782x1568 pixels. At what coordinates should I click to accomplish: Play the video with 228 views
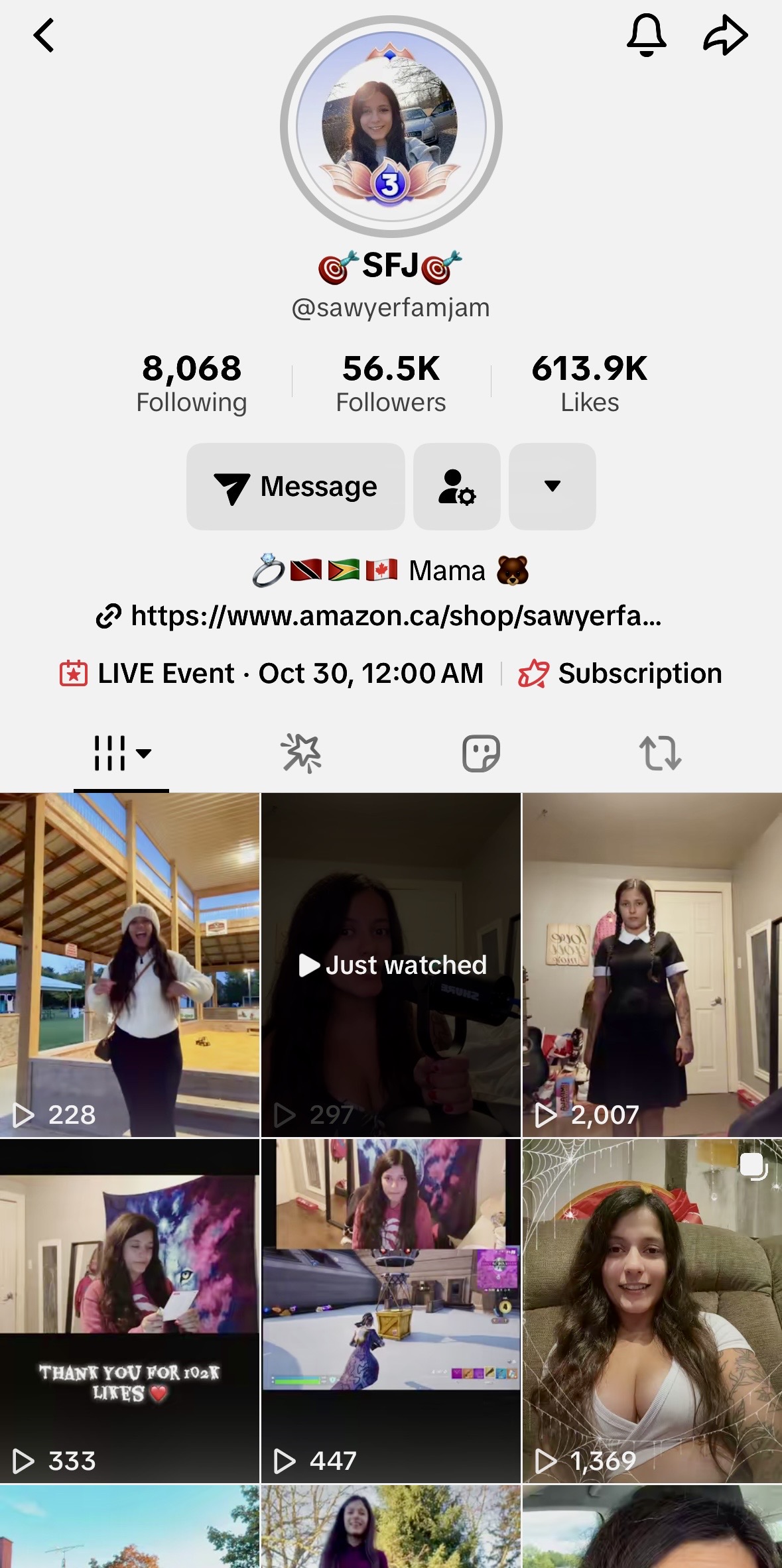(129, 965)
